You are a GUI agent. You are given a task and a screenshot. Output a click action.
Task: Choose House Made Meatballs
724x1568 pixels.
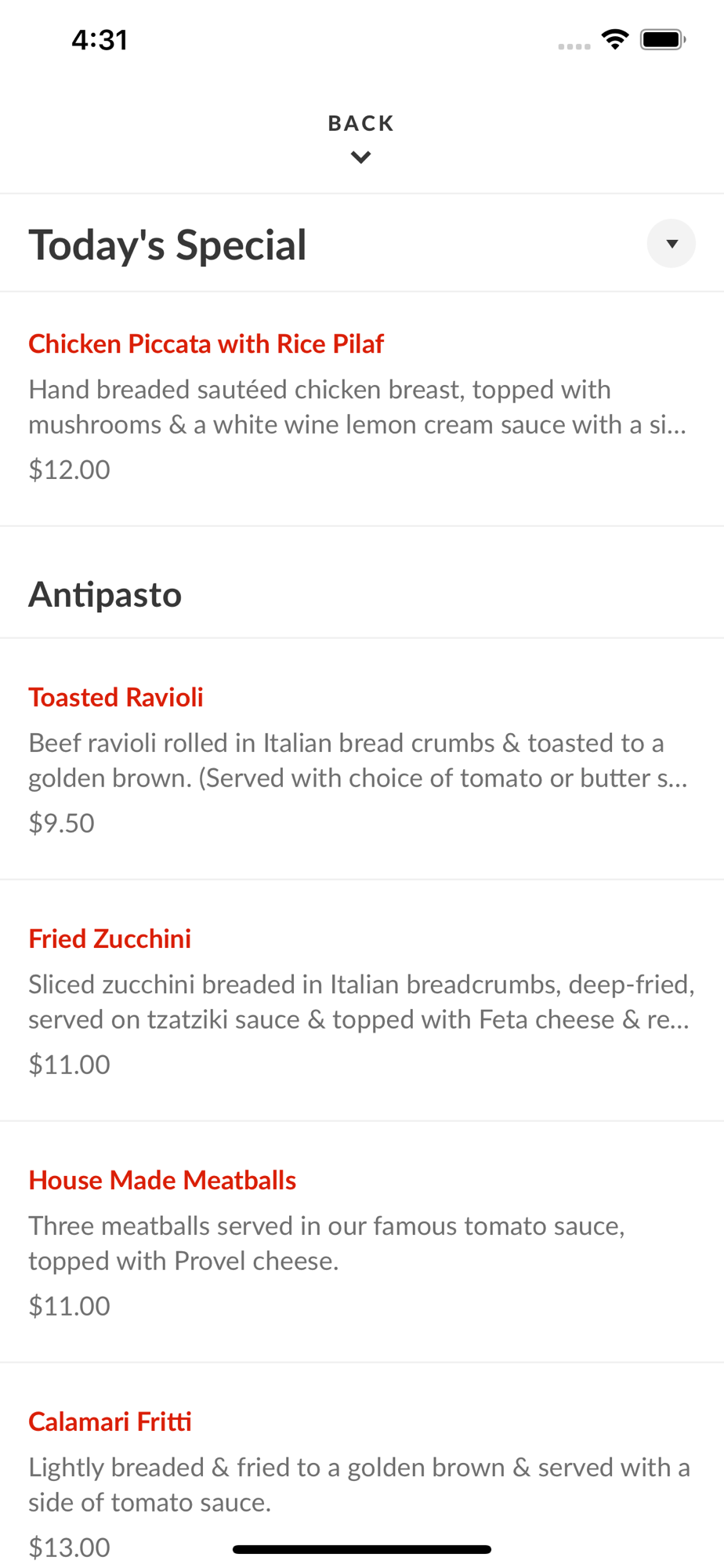point(362,1242)
